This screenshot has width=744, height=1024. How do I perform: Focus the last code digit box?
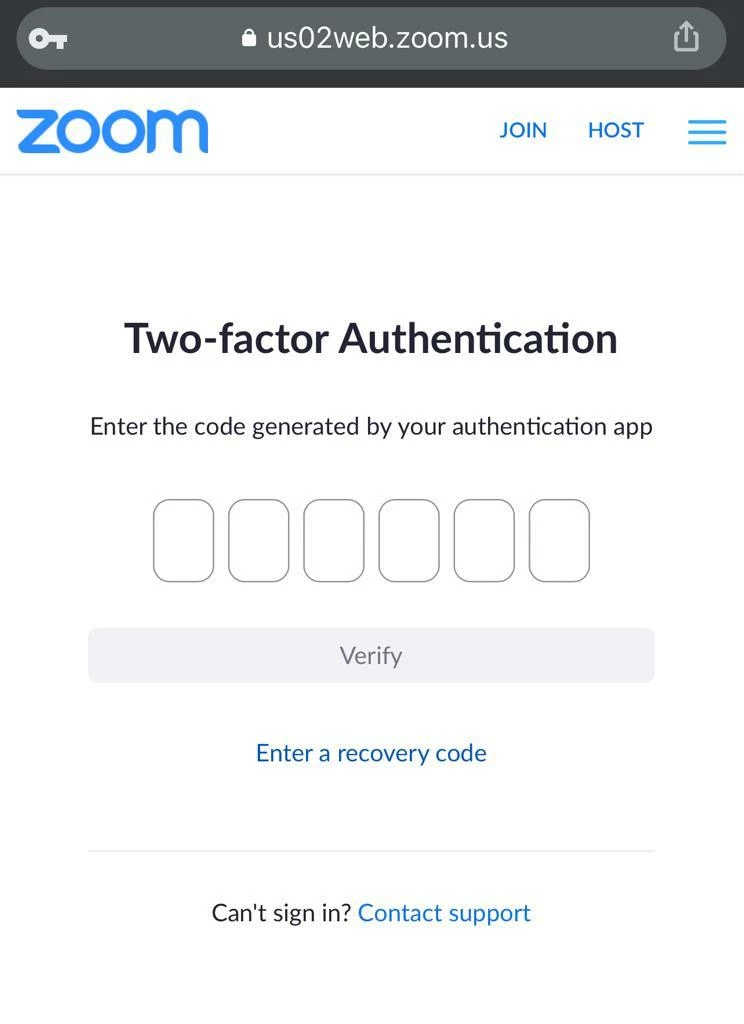click(559, 540)
